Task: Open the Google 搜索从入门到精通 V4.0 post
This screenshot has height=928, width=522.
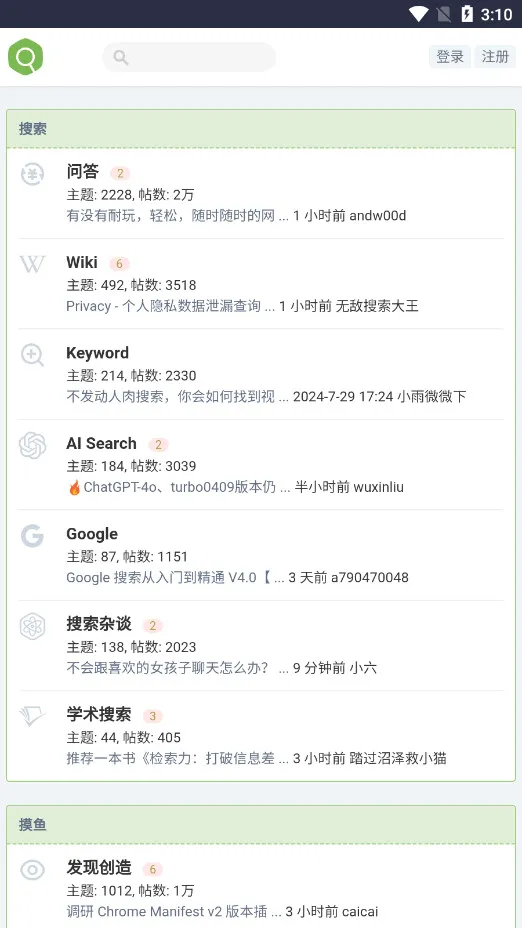Action: [175, 578]
